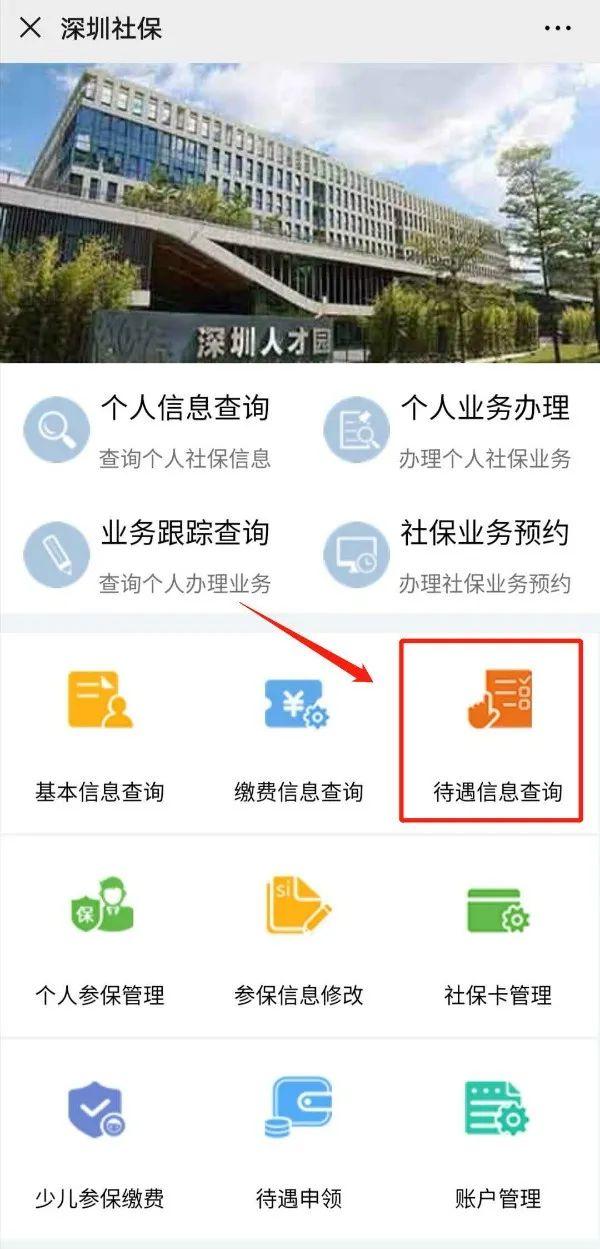Open 社保业务预约
This screenshot has width=600, height=1249.
(x=450, y=554)
